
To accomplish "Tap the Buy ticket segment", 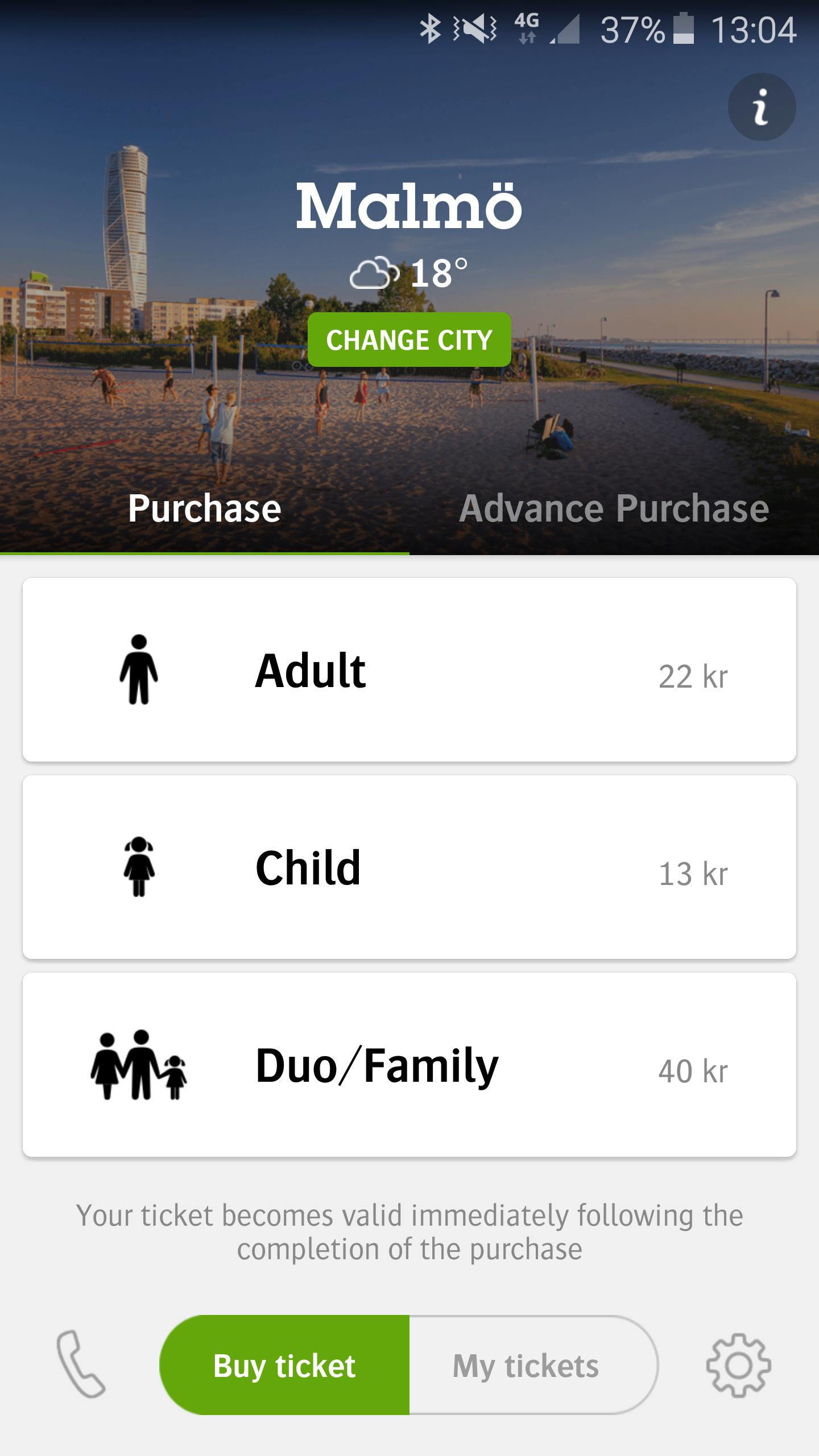I will pyautogui.click(x=284, y=1365).
